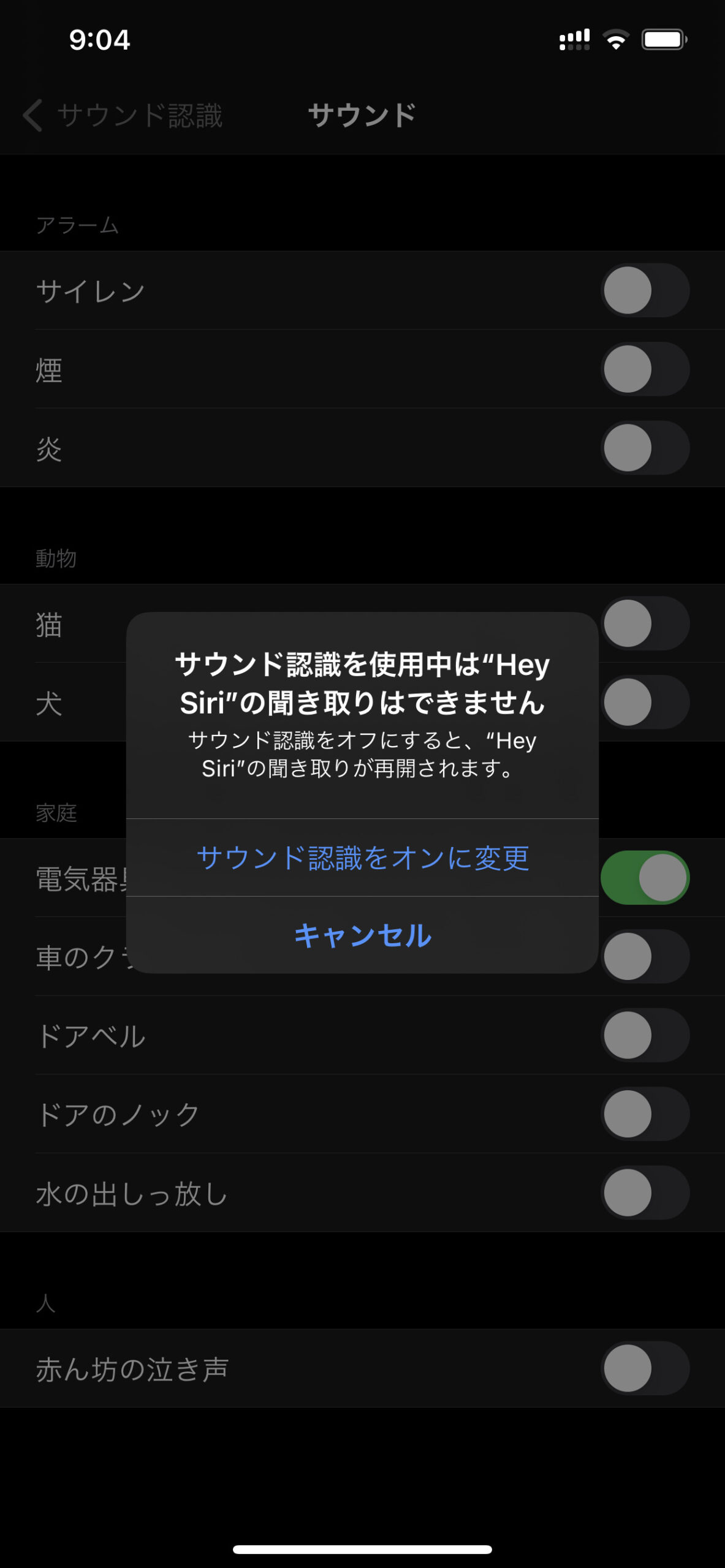Dismiss the alert with キャンセル
This screenshot has width=725, height=1568.
[362, 935]
